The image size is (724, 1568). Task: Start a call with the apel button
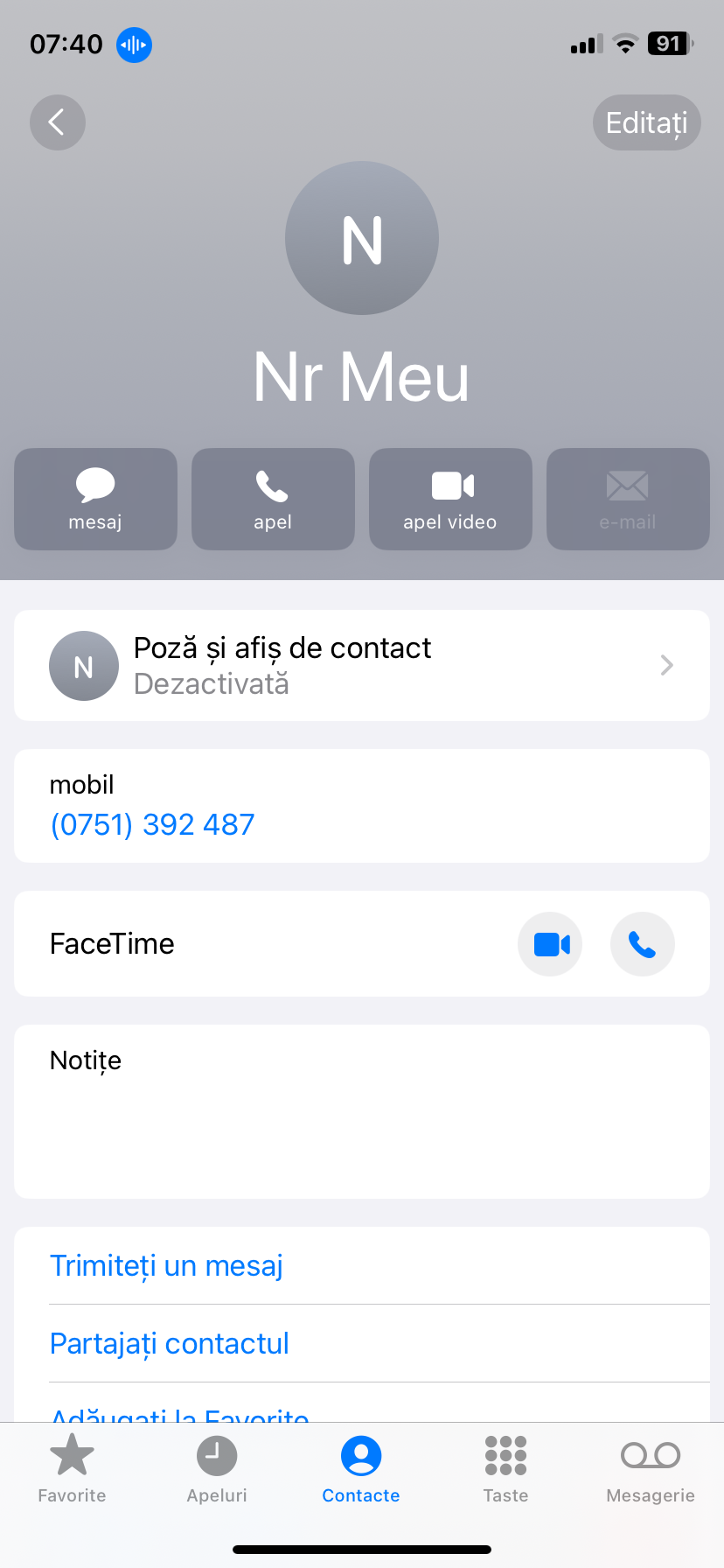[273, 499]
